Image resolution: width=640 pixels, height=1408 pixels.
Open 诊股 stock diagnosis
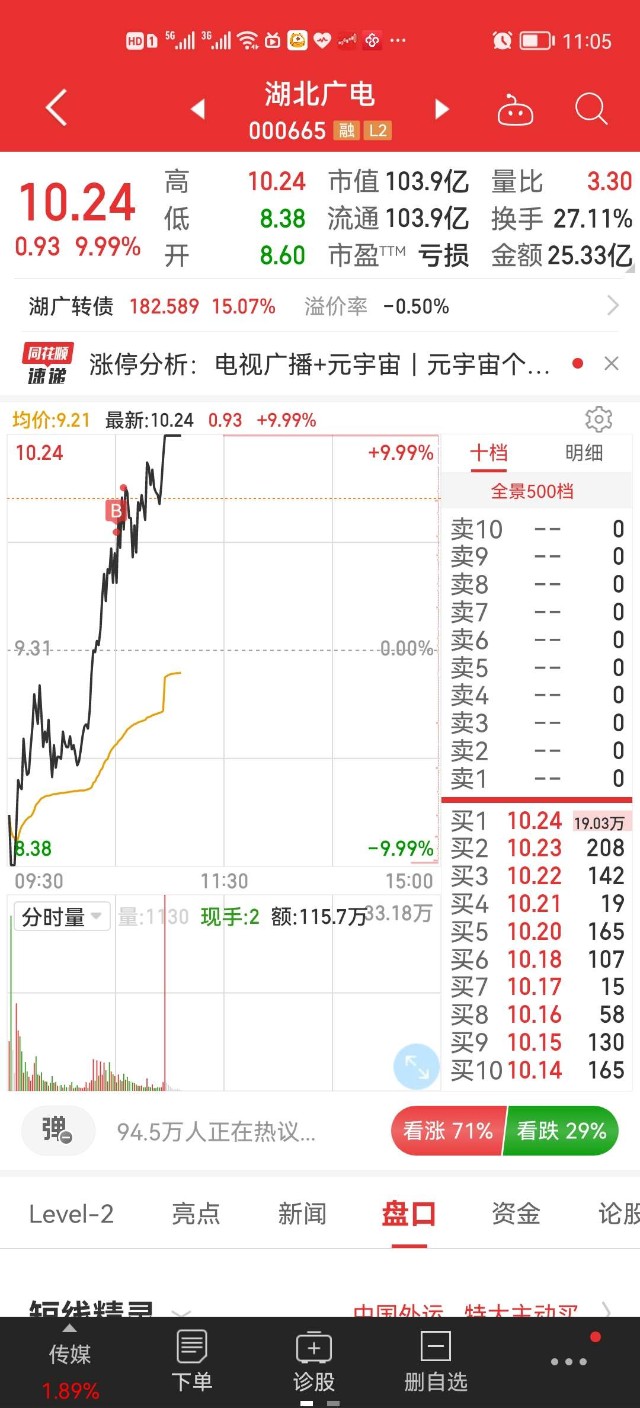pyautogui.click(x=314, y=1361)
